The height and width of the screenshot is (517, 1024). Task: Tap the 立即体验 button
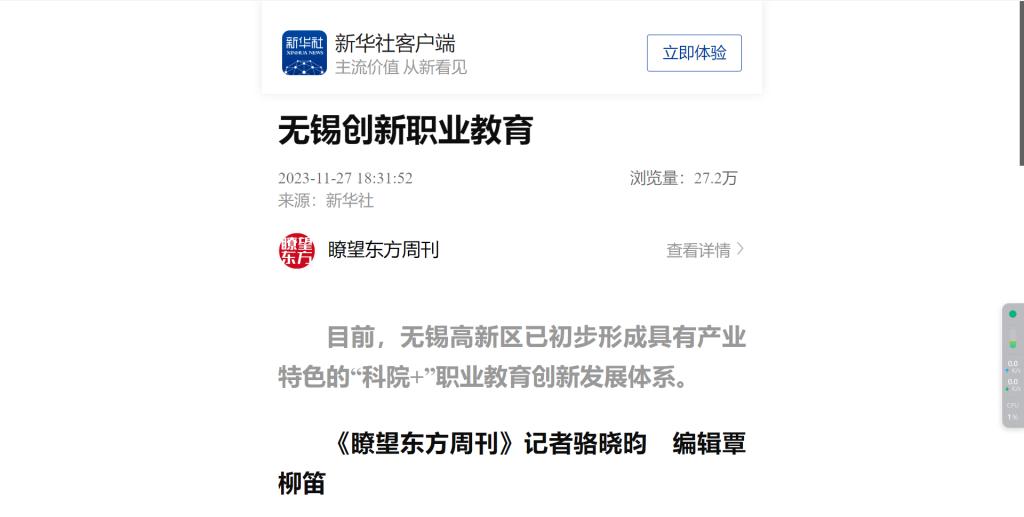(x=694, y=53)
